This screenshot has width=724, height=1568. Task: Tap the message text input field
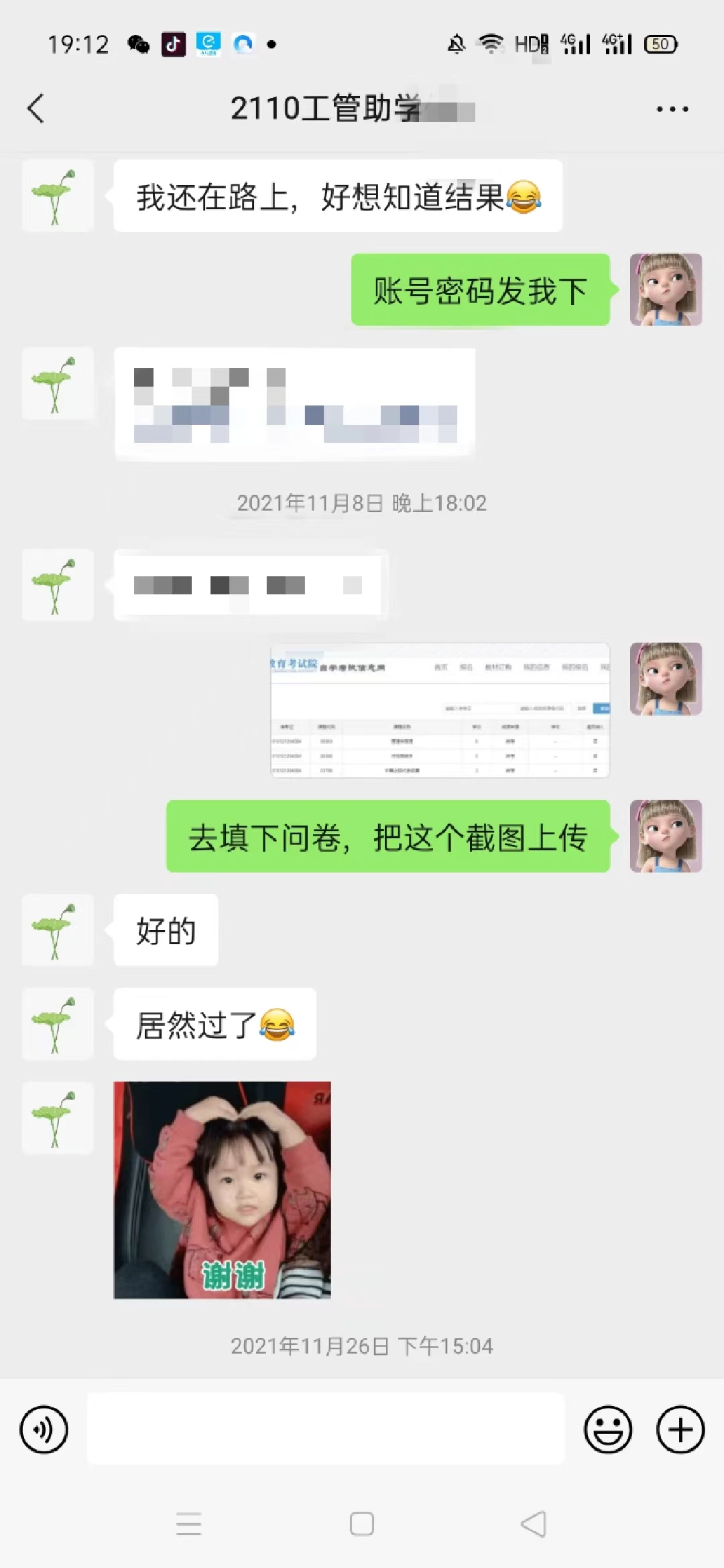point(326,1429)
